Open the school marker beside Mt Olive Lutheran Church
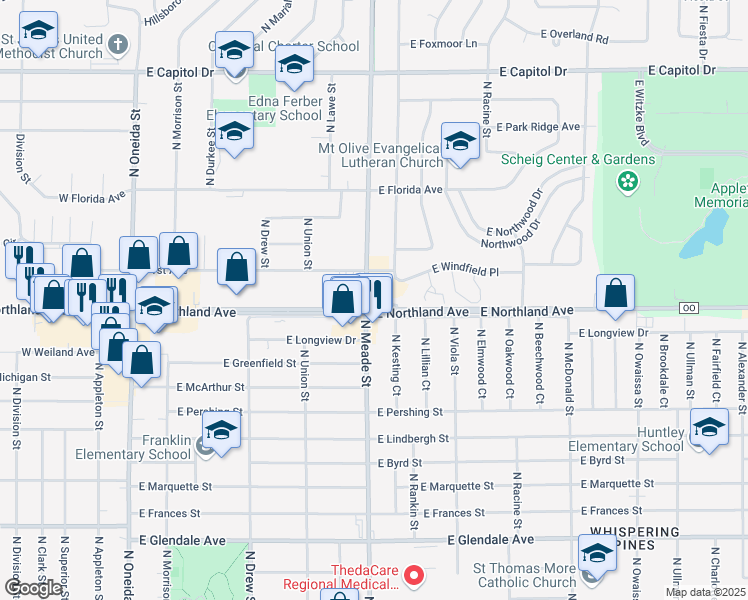 tap(460, 144)
